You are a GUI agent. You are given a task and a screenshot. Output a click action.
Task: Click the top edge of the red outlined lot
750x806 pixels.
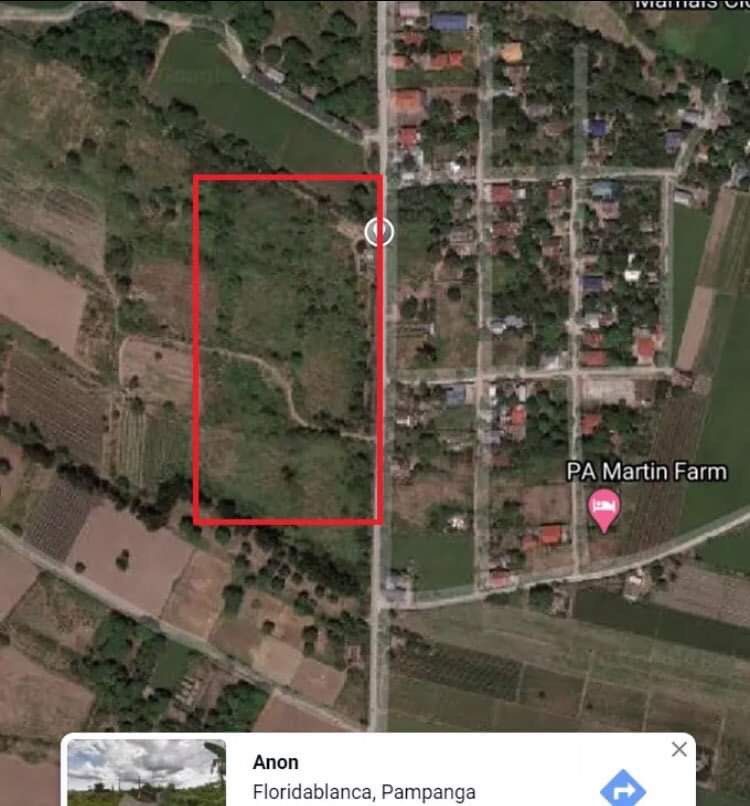(290, 177)
